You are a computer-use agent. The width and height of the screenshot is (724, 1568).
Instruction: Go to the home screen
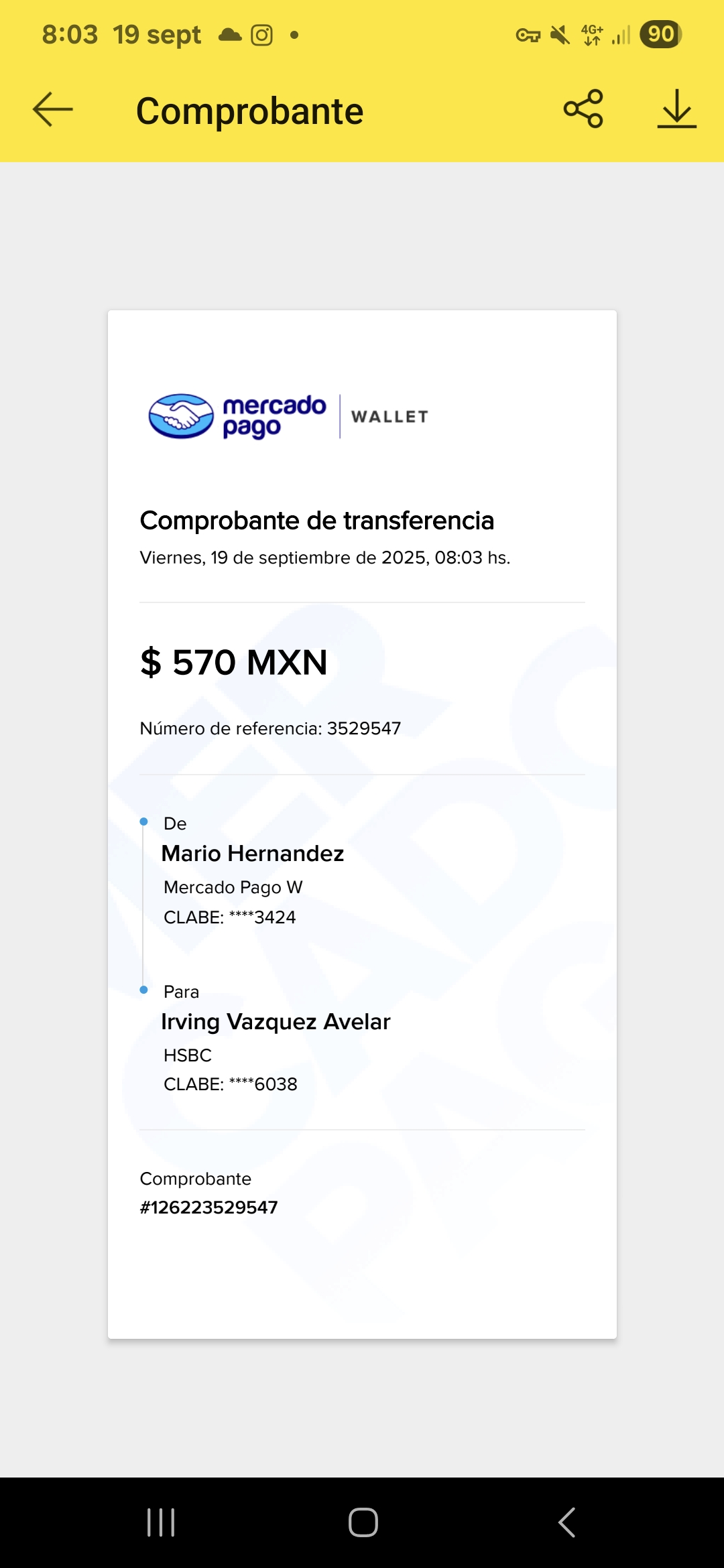pos(363,1522)
